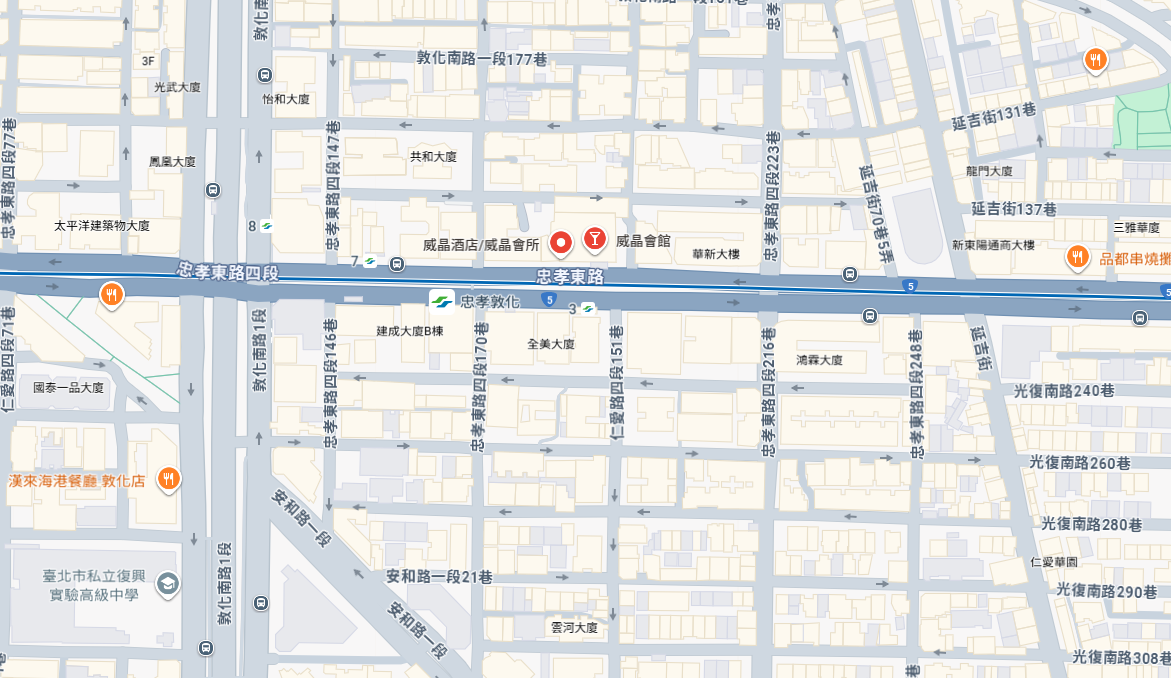Tap the red pin for 威晶酒店/威晶會所
The width and height of the screenshot is (1171, 678).
click(562, 242)
